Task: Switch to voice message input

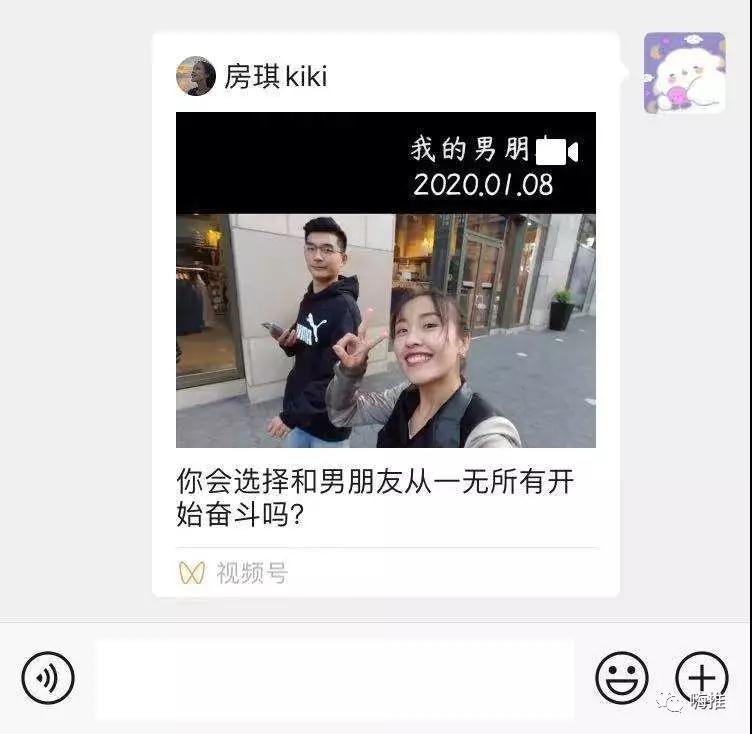Action: [x=48, y=678]
